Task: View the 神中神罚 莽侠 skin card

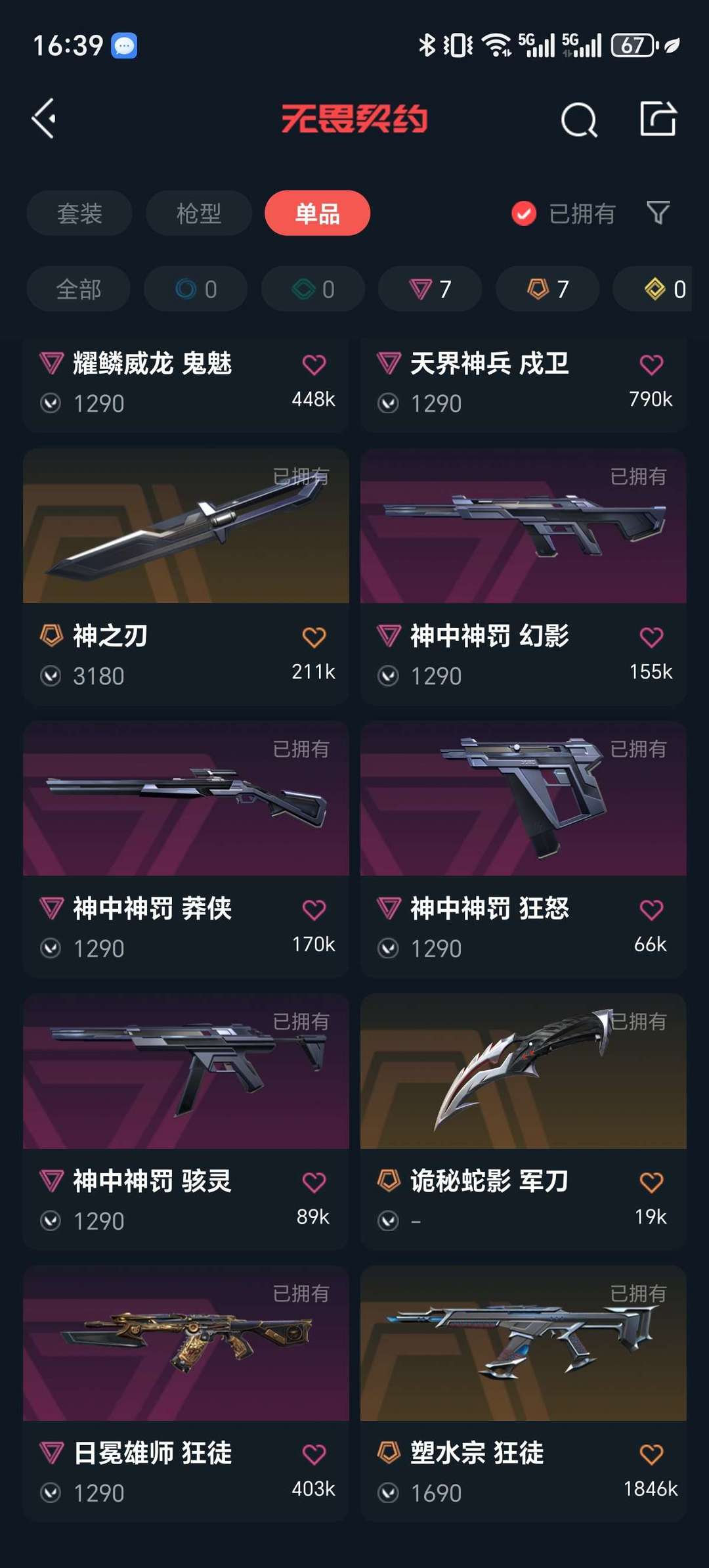Action: [186, 798]
